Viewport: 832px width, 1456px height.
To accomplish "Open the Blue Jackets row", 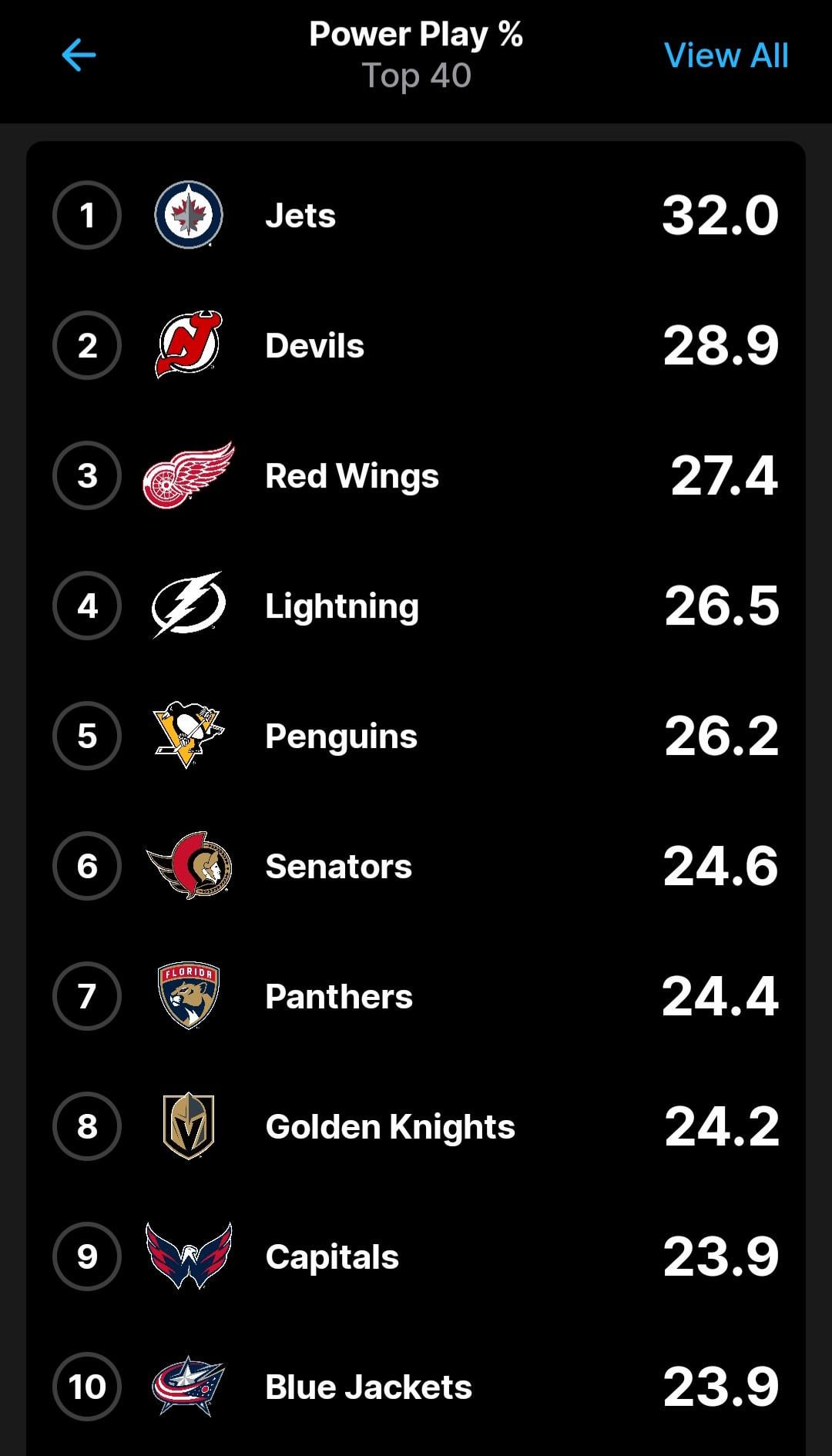I will pyautogui.click(x=416, y=1387).
